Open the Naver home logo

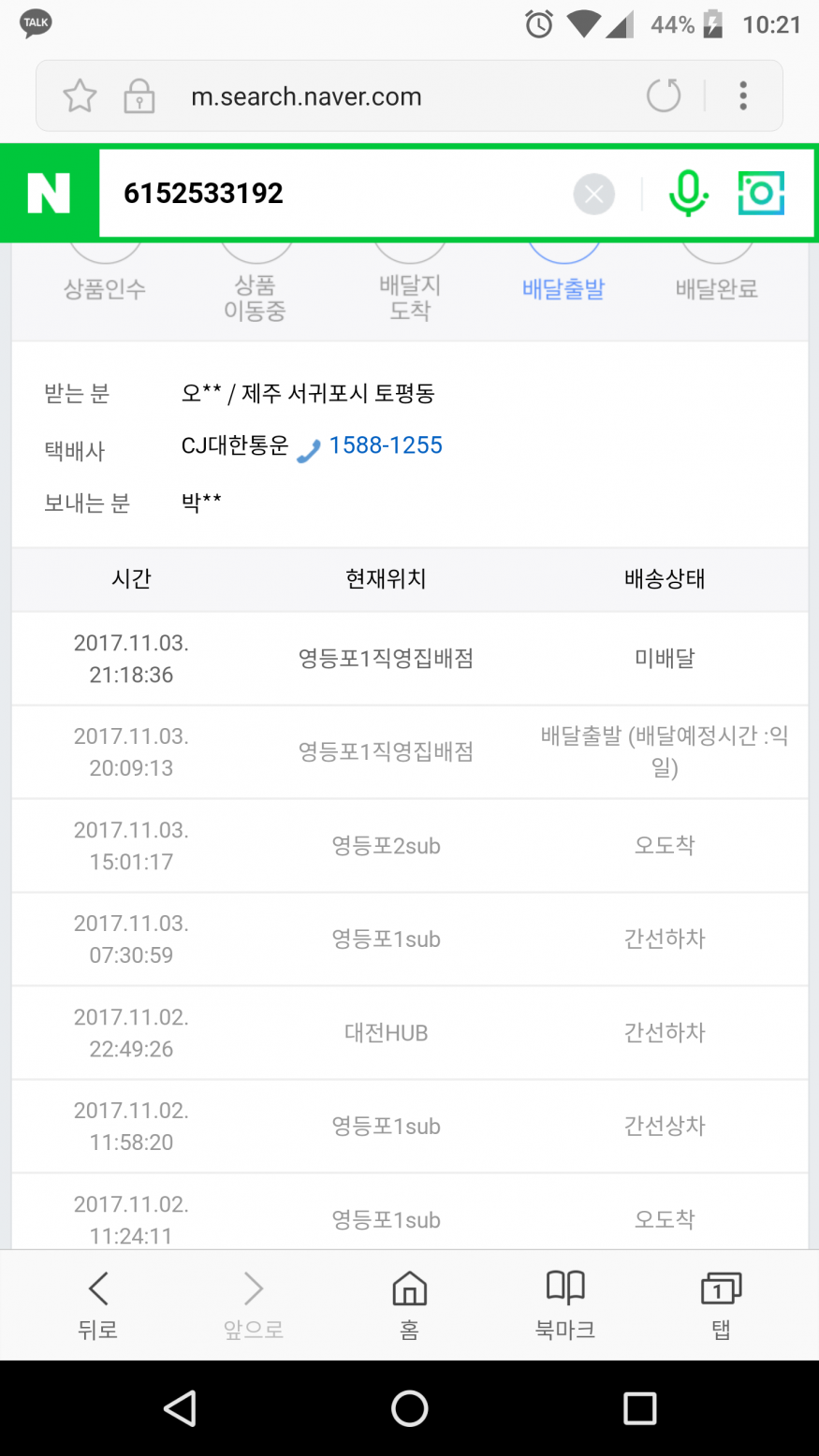coord(49,193)
